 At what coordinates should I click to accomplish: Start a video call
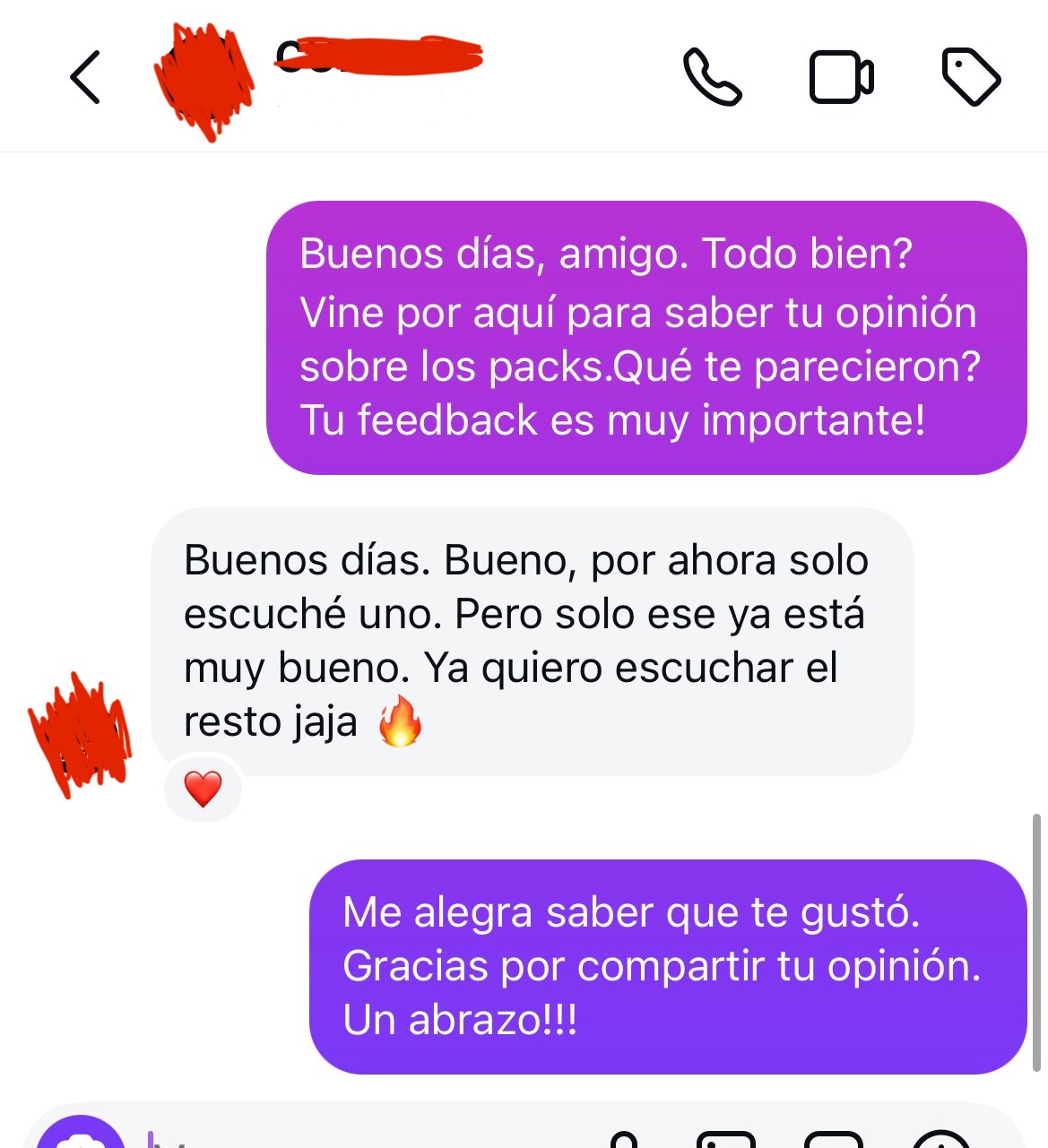pos(841,78)
